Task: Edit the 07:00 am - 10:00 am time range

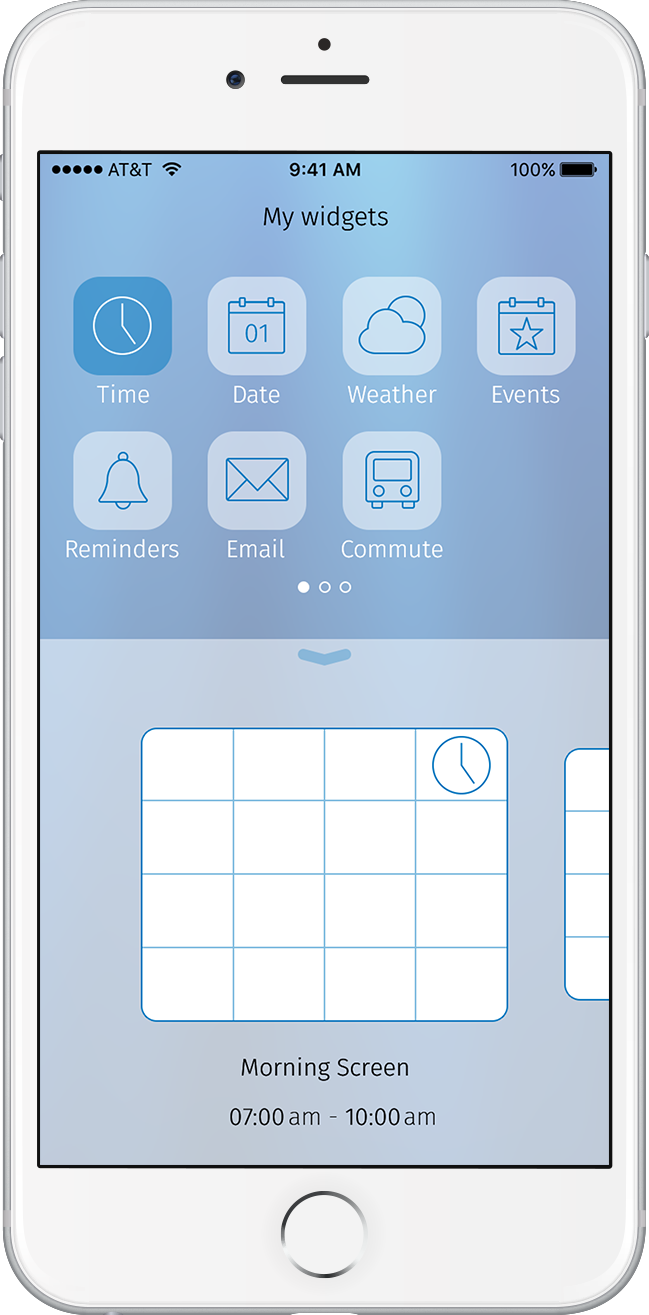Action: [x=332, y=1117]
